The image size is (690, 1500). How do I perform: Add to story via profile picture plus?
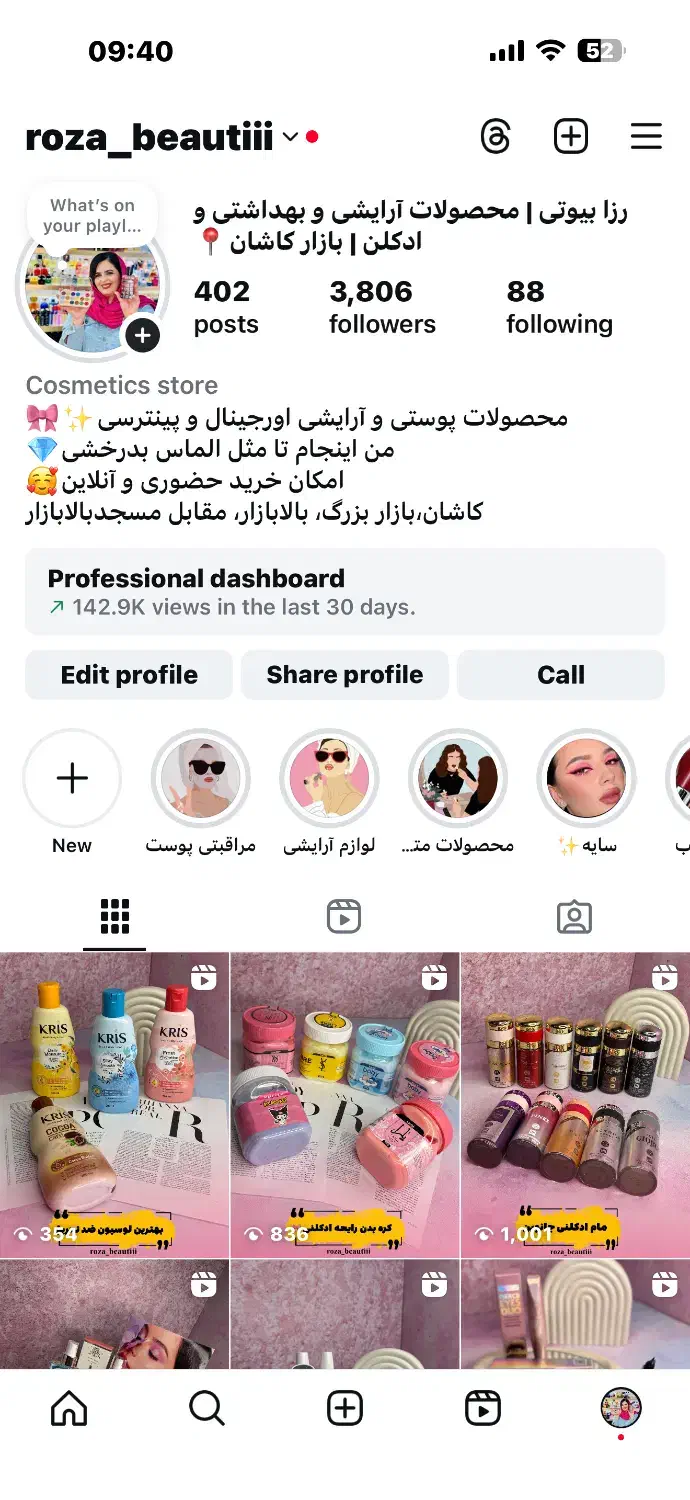click(x=143, y=335)
